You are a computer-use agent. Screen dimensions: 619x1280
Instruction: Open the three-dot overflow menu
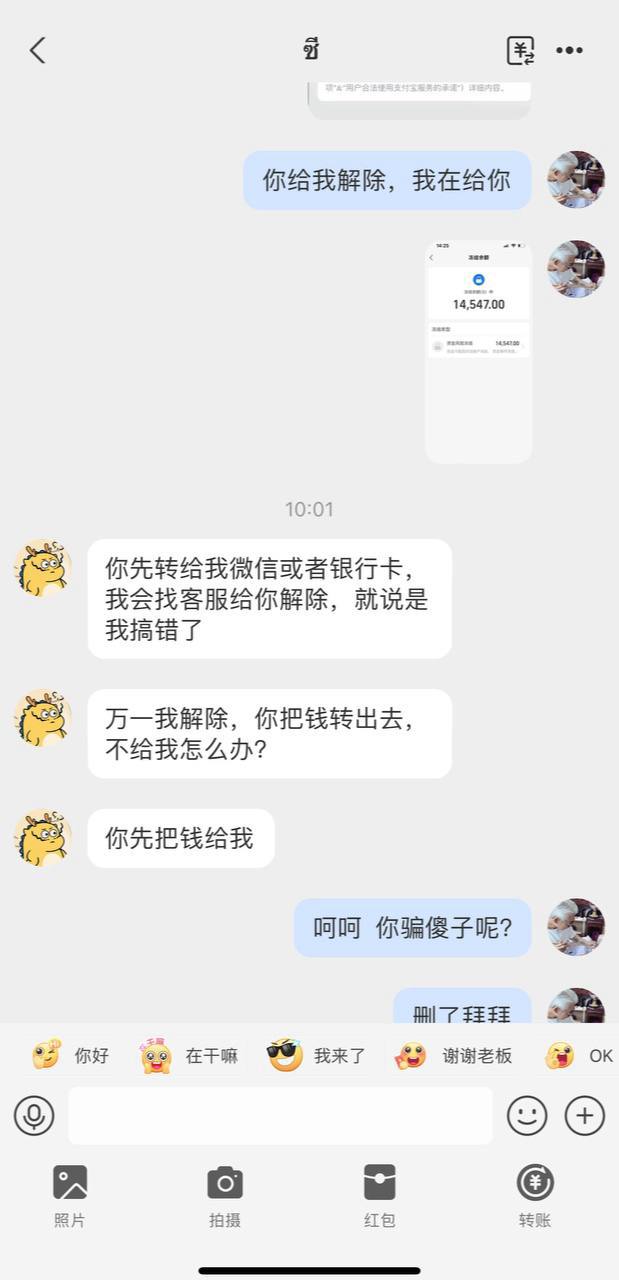point(569,50)
